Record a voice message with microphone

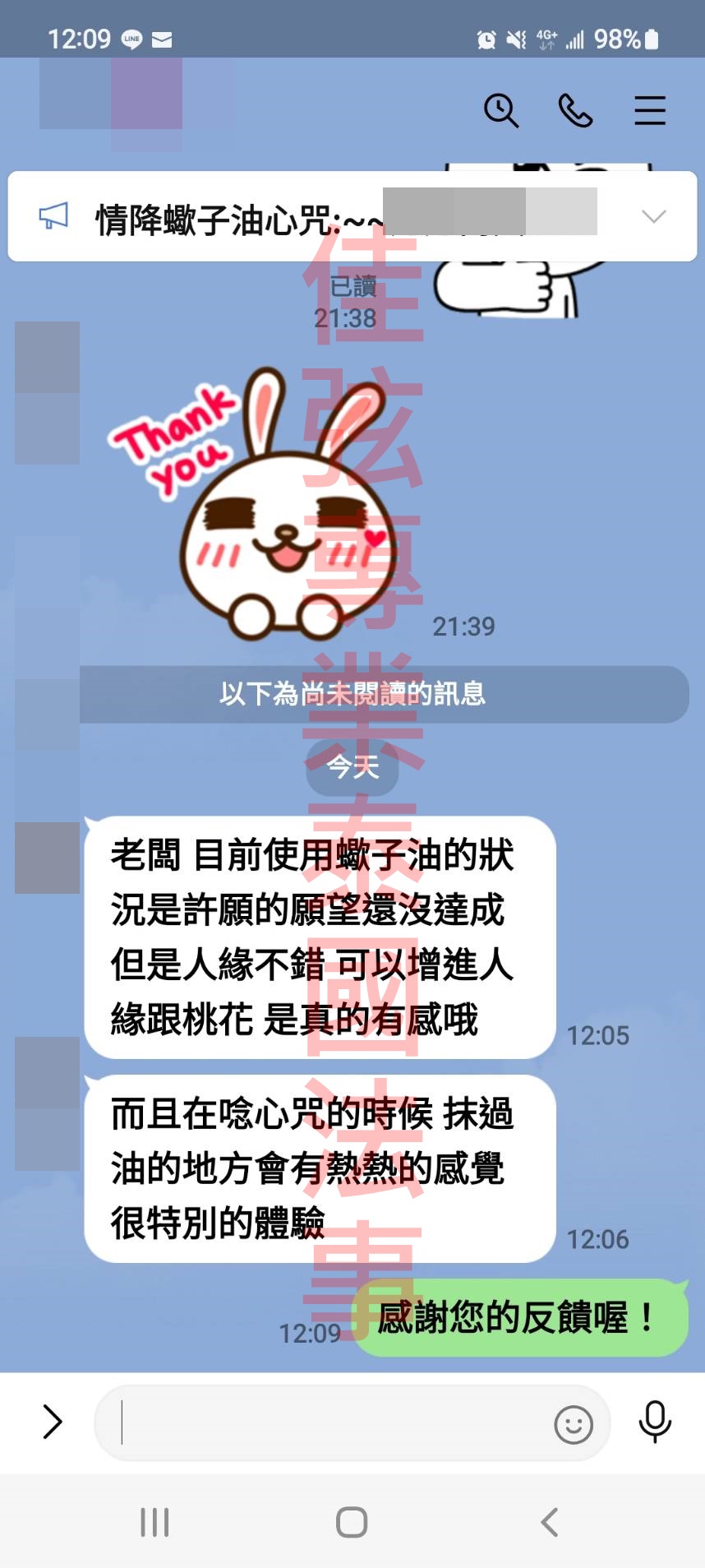click(x=655, y=1422)
